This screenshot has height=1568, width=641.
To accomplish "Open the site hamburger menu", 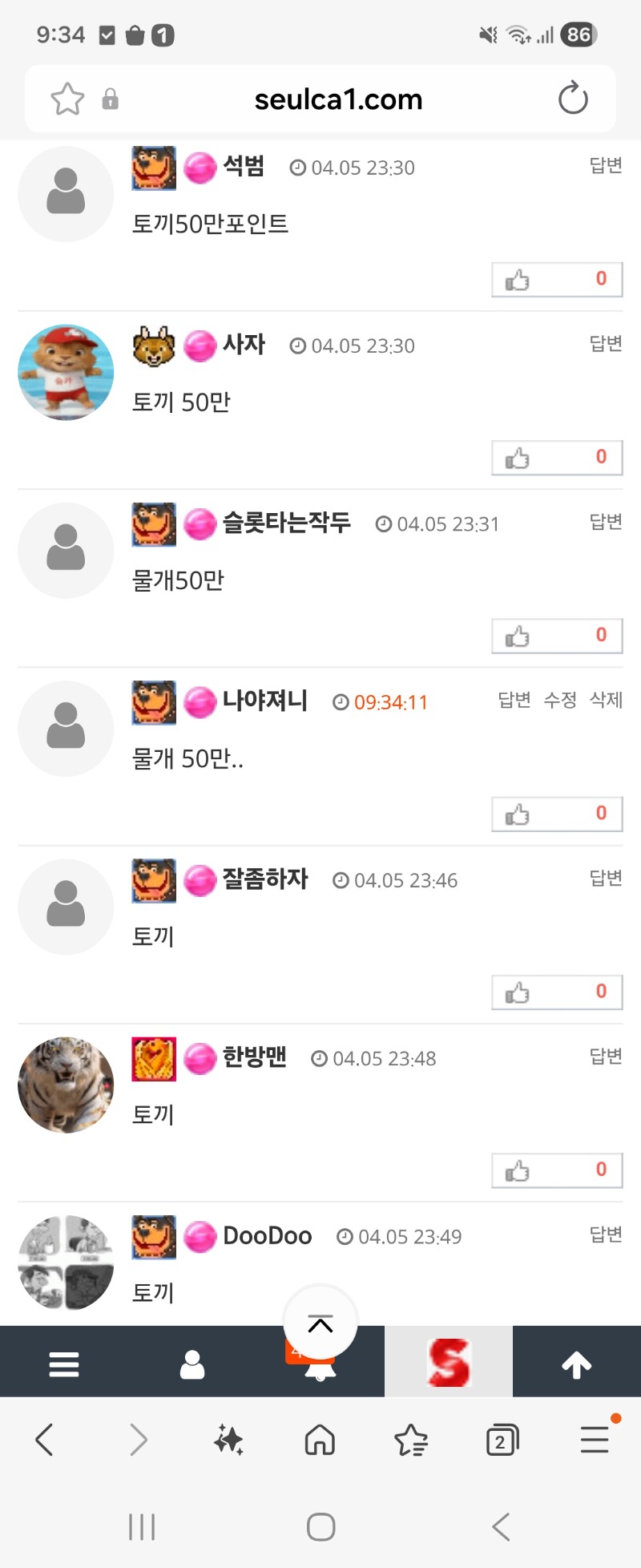I will [x=64, y=1364].
